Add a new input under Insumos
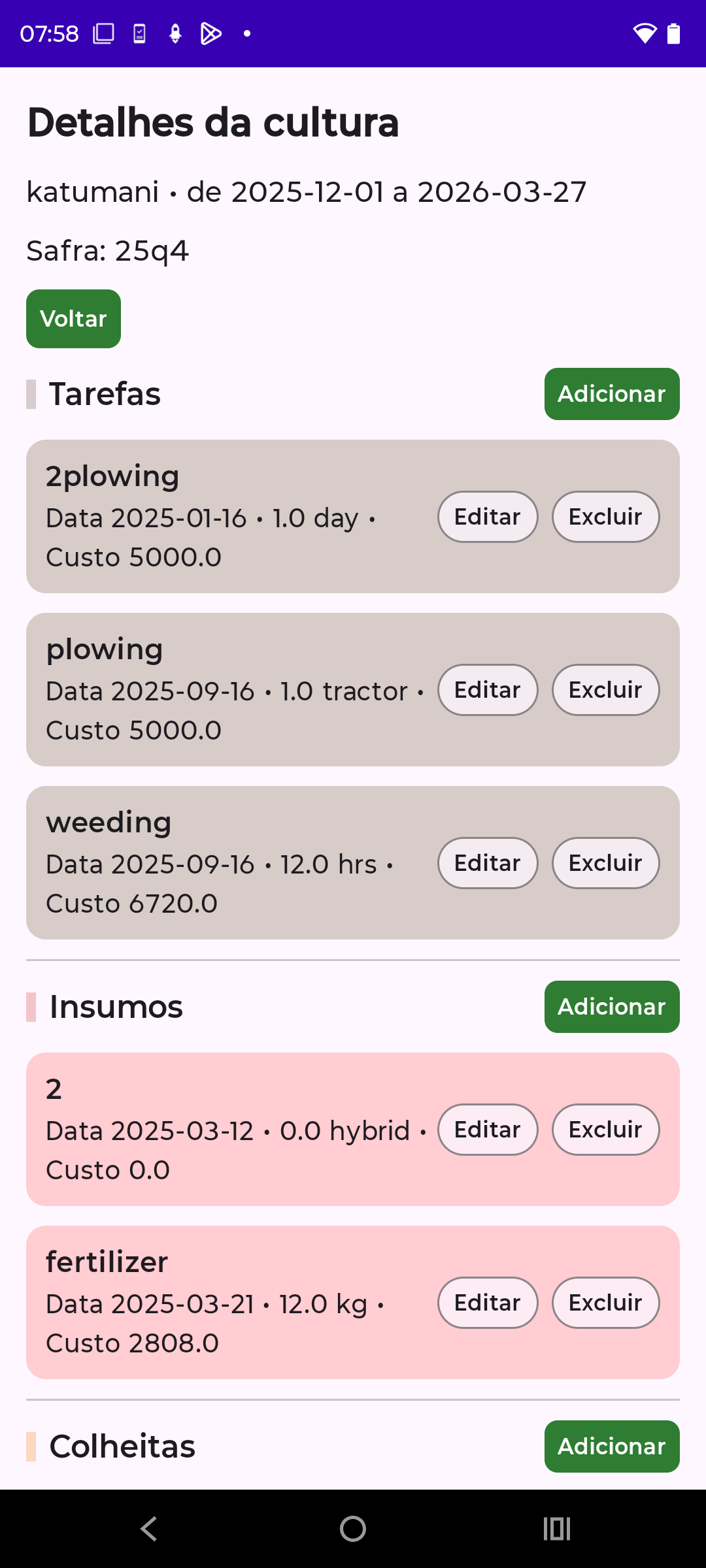The width and height of the screenshot is (706, 1568). pyautogui.click(x=611, y=1006)
